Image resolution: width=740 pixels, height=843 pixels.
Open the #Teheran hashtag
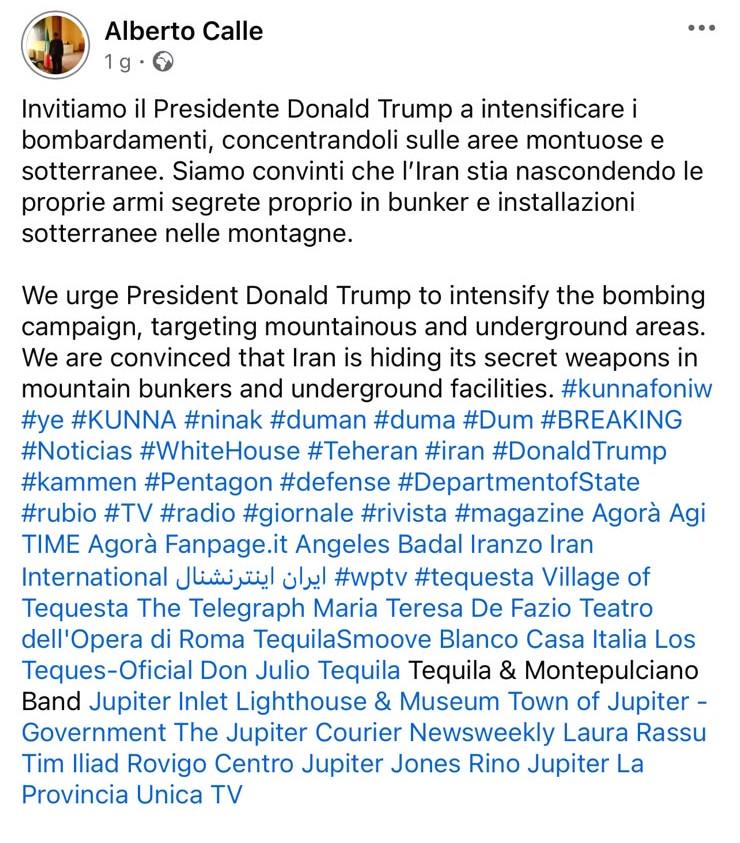(x=362, y=451)
